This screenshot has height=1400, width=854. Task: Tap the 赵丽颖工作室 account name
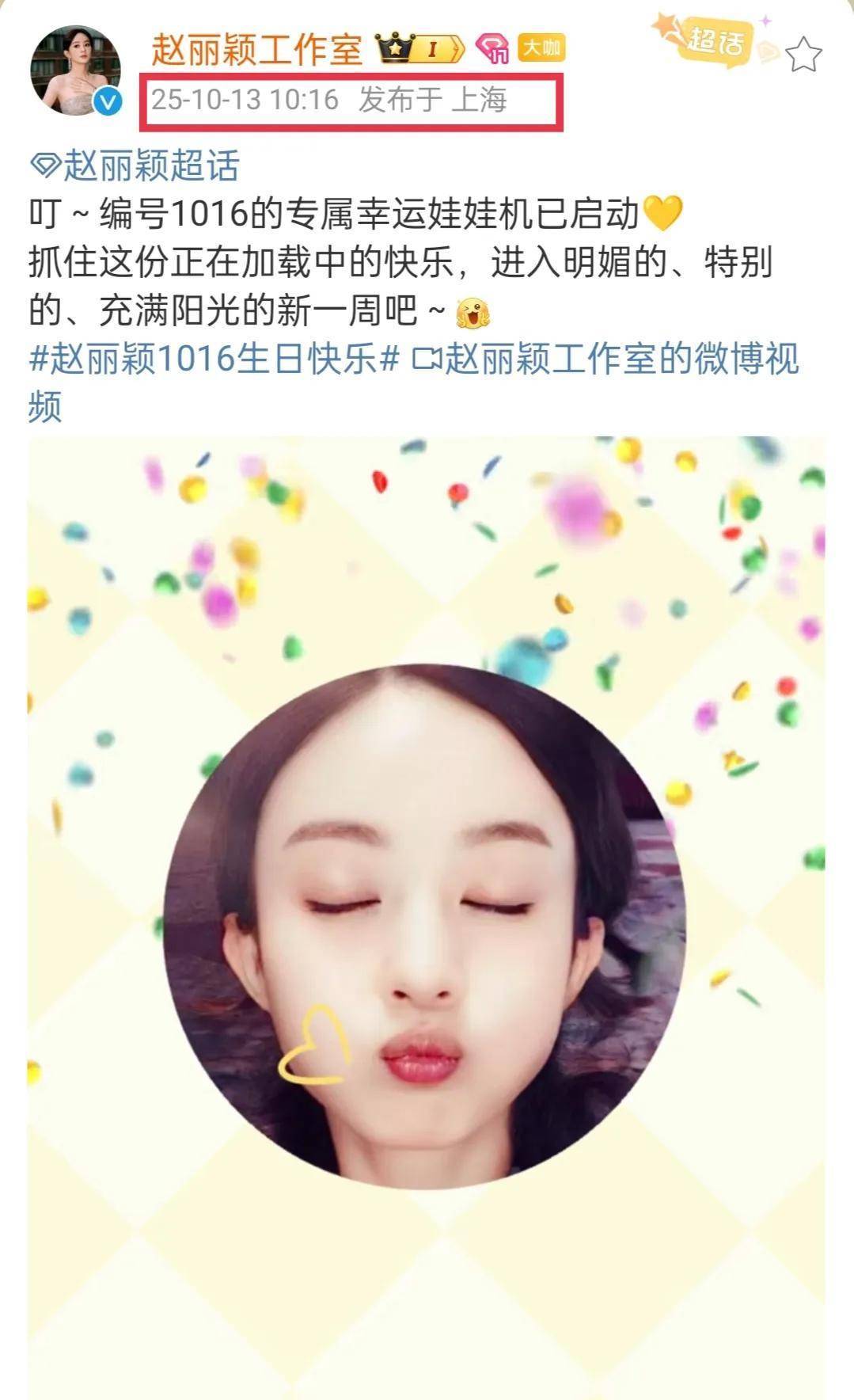pyautogui.click(x=256, y=49)
